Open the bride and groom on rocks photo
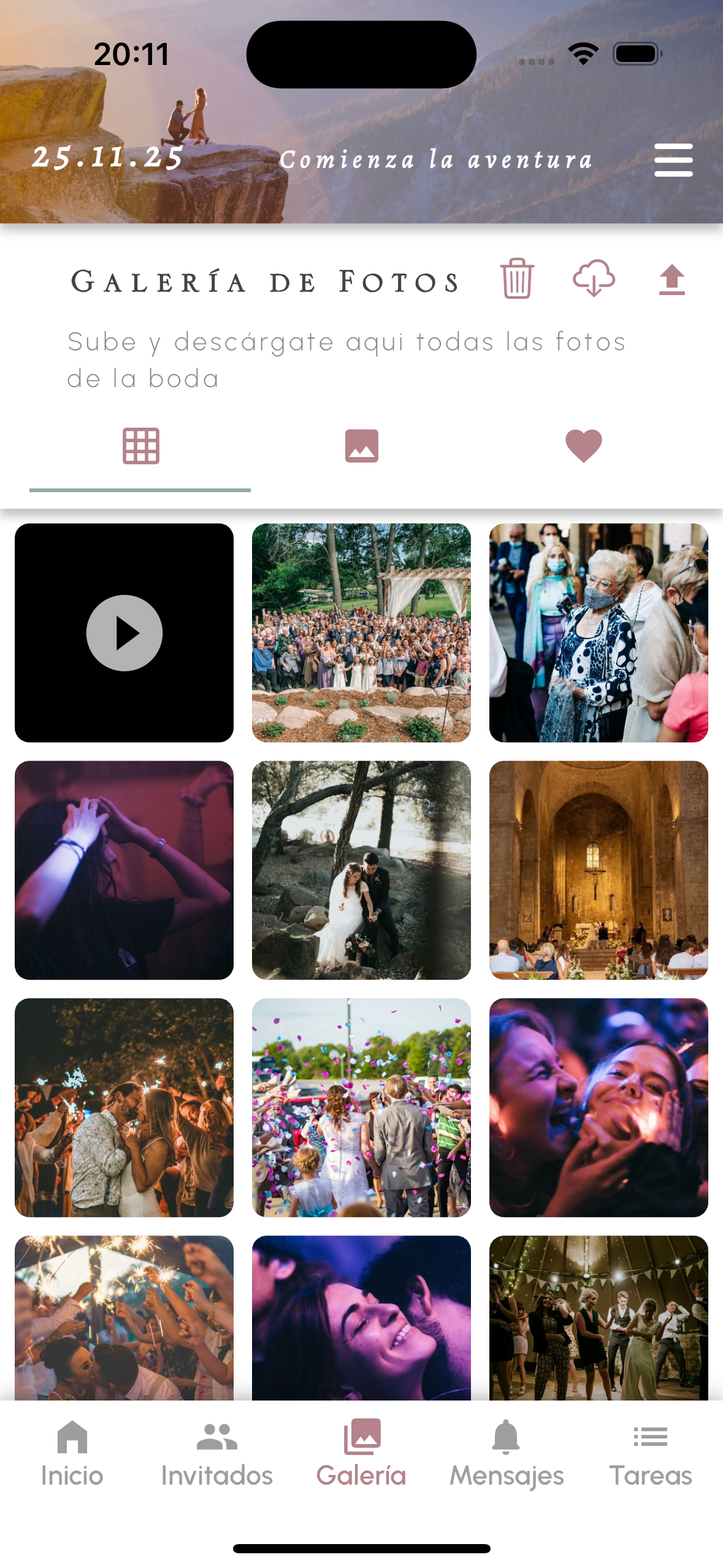Screen dimensions: 723x1568 click(361, 870)
